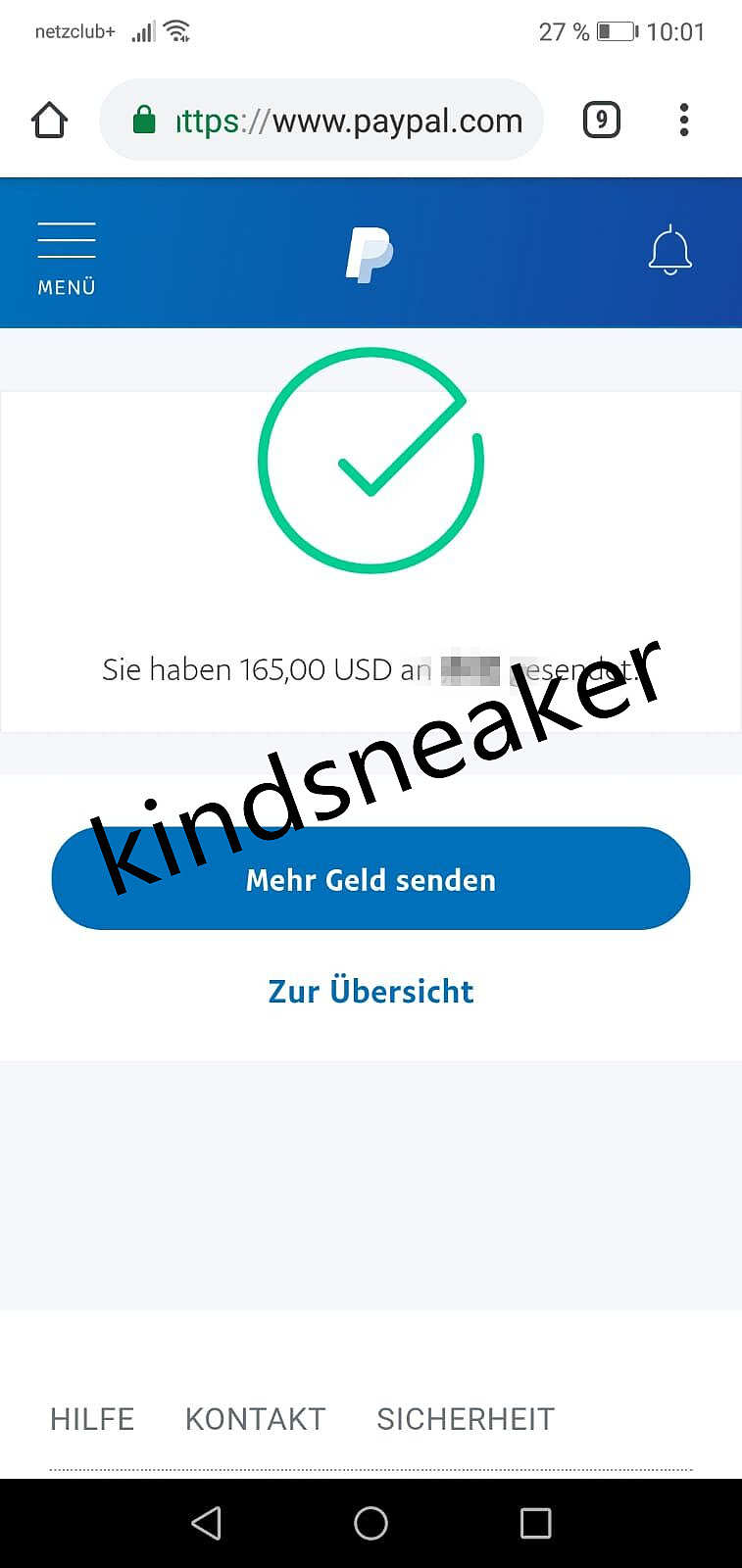Open the HILFE link
Viewport: 742px width, 1568px height.
(92, 1418)
